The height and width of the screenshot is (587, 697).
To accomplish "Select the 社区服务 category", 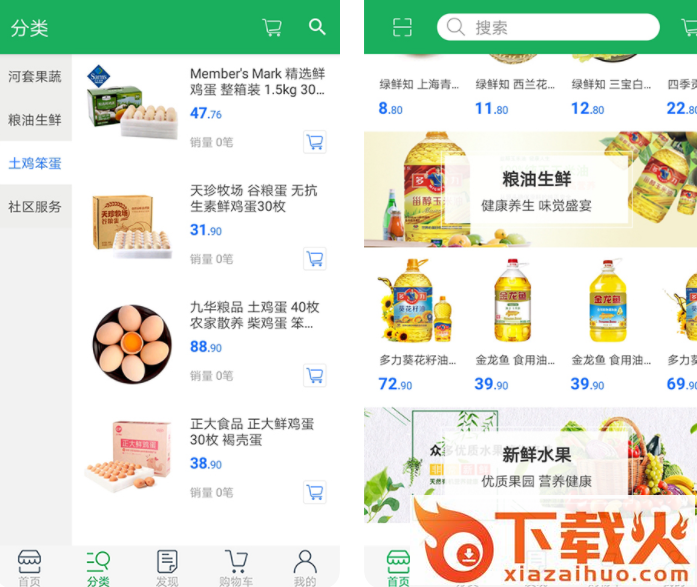I will (x=35, y=207).
